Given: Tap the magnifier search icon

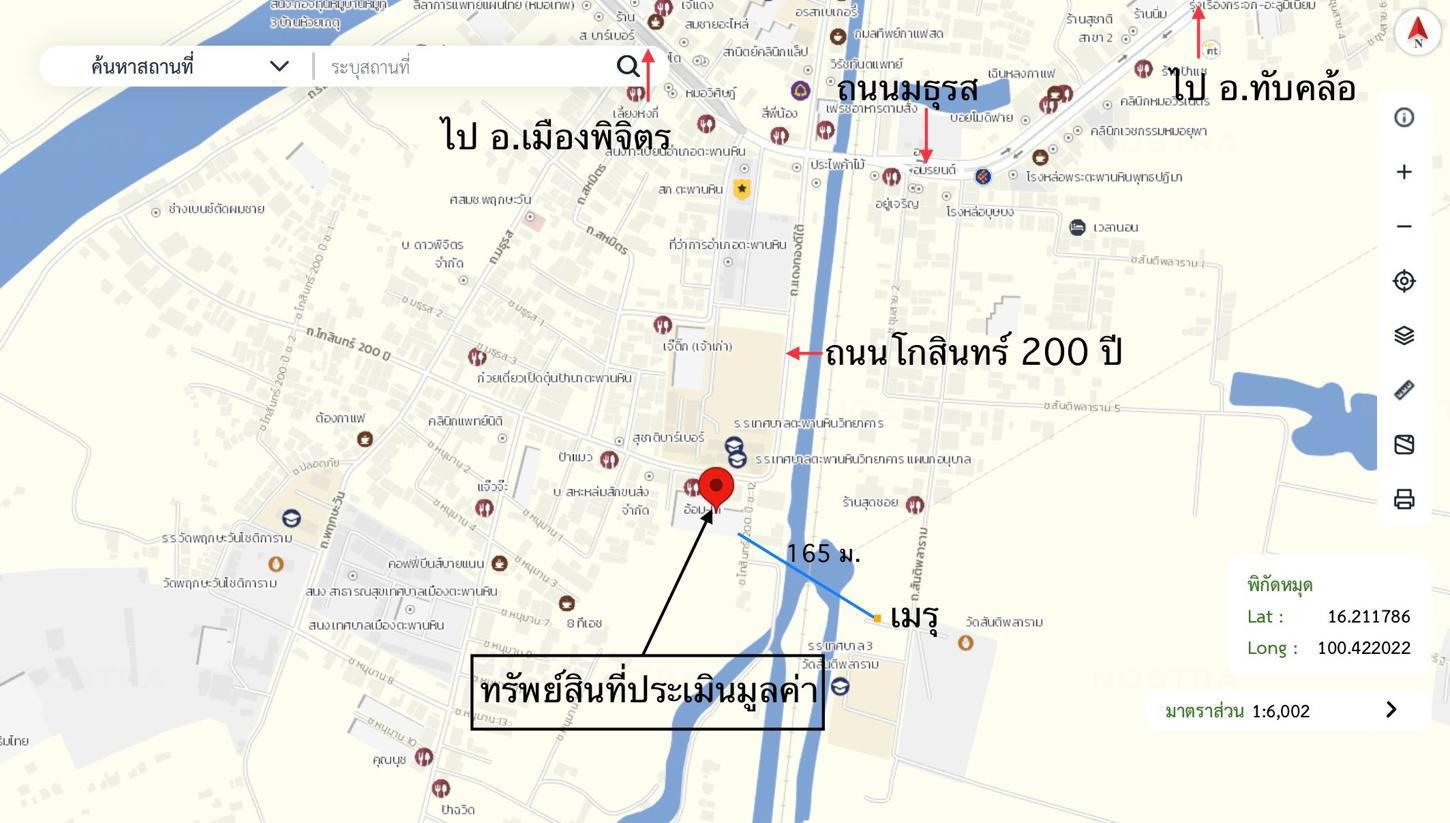Looking at the screenshot, I should 628,67.
